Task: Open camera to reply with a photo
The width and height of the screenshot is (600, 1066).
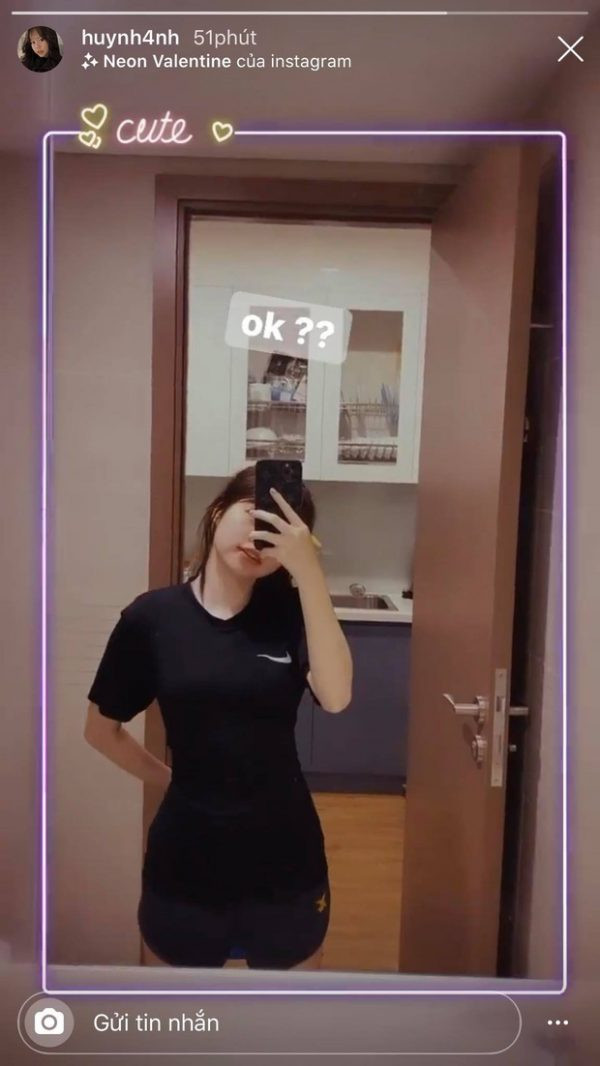Action: (48, 1022)
